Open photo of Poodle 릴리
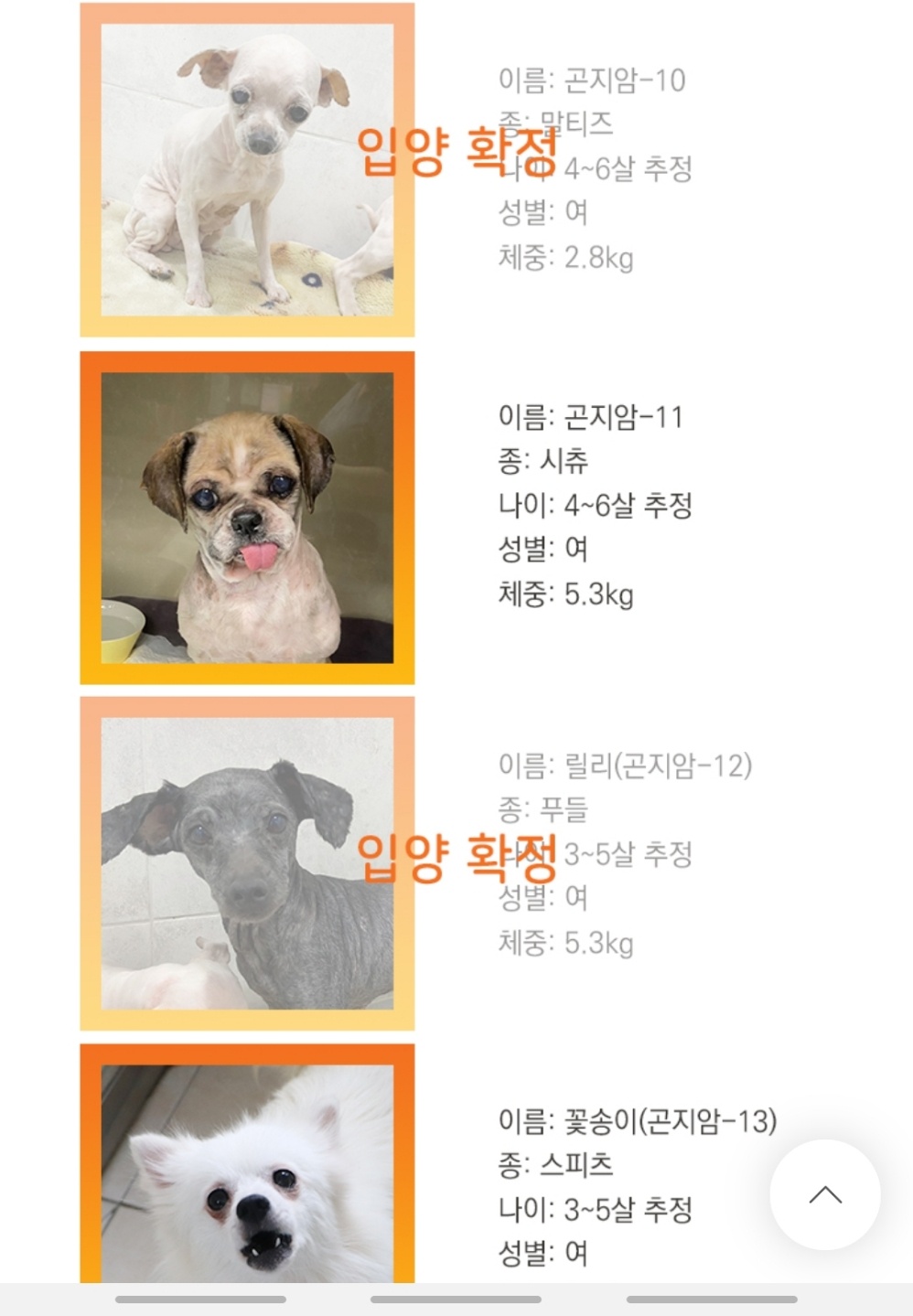This screenshot has width=913, height=1316. (x=247, y=860)
